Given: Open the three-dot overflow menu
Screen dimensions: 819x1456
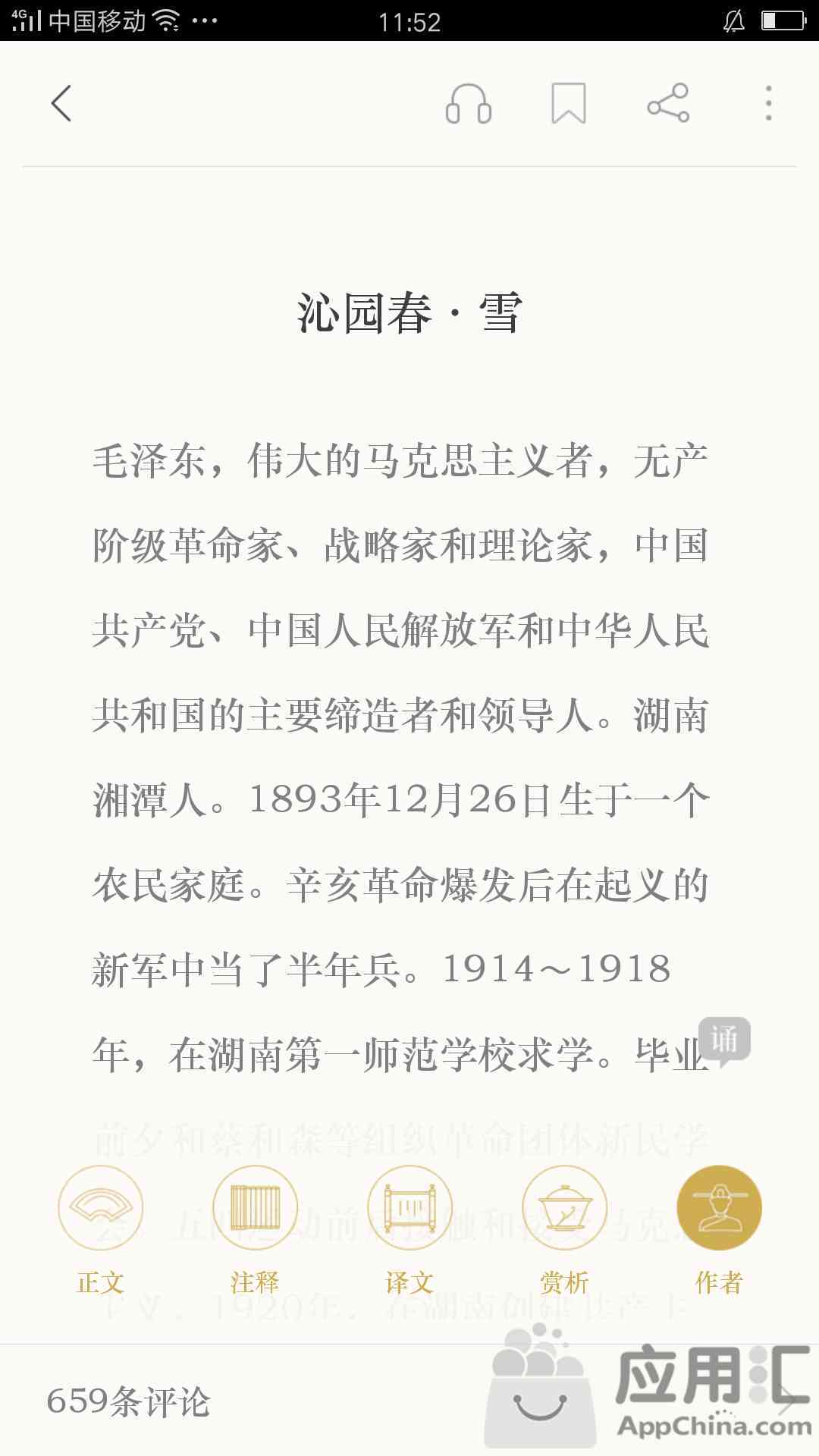Looking at the screenshot, I should 768,103.
